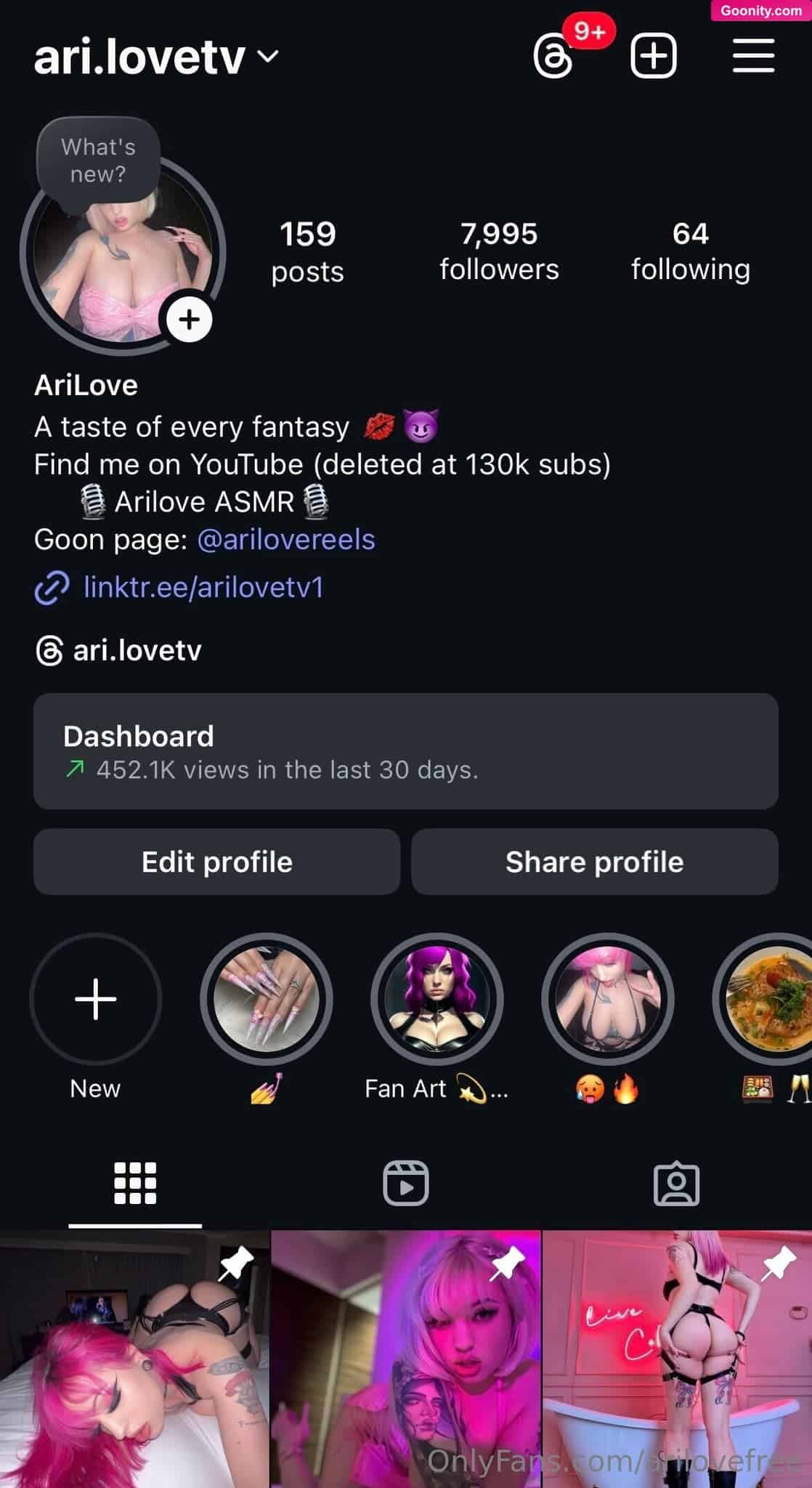812x1488 pixels.
Task: Add a story via the profile picture plus
Action: 189,319
